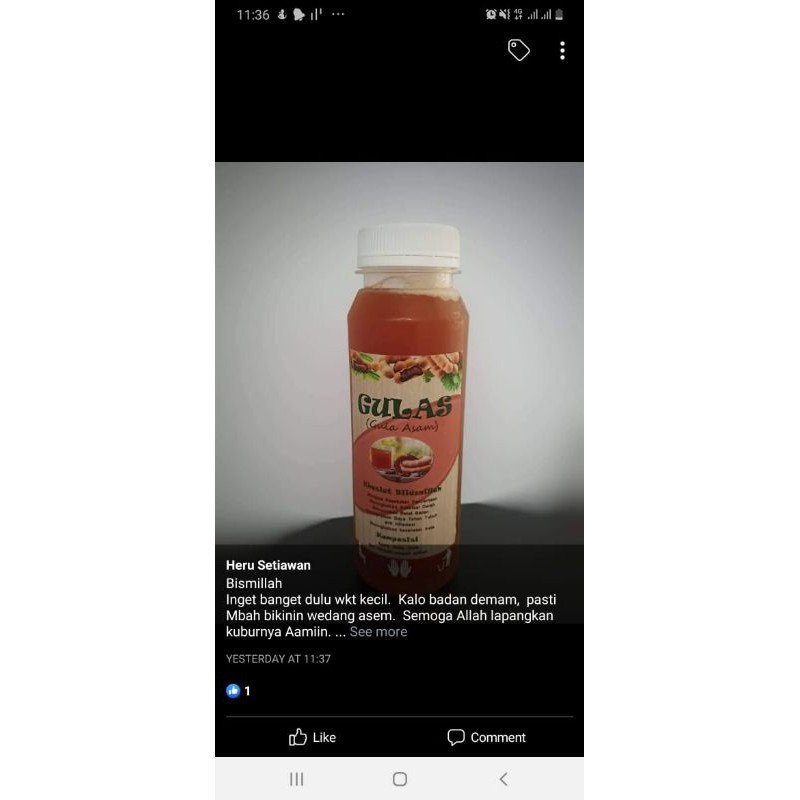Like this photo

pos(312,737)
